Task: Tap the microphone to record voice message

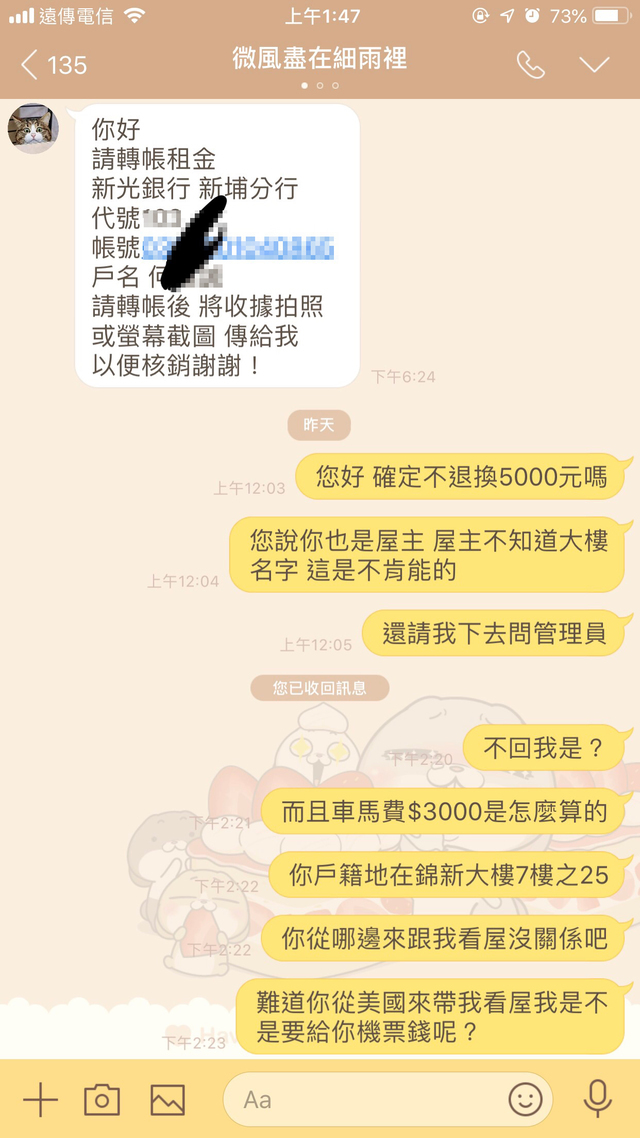Action: 597,1098
